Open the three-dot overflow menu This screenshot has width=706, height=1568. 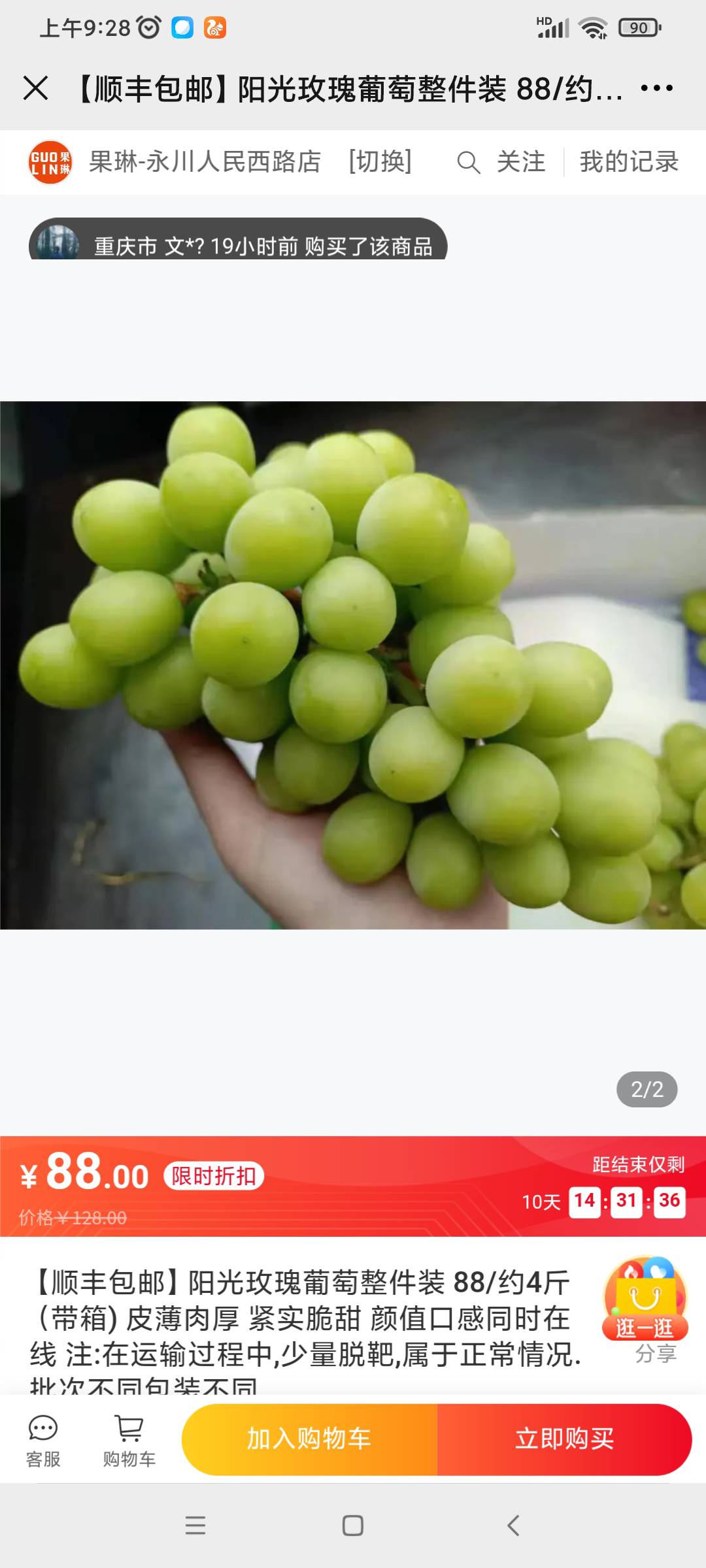tap(656, 88)
